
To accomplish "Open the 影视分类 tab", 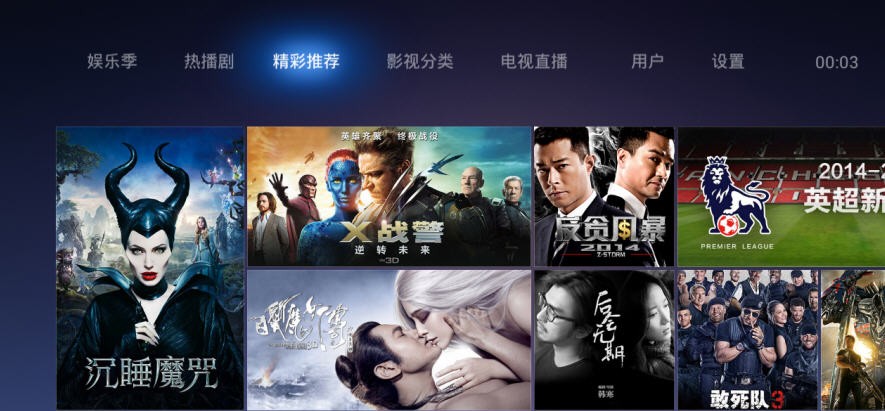I will pyautogui.click(x=420, y=61).
